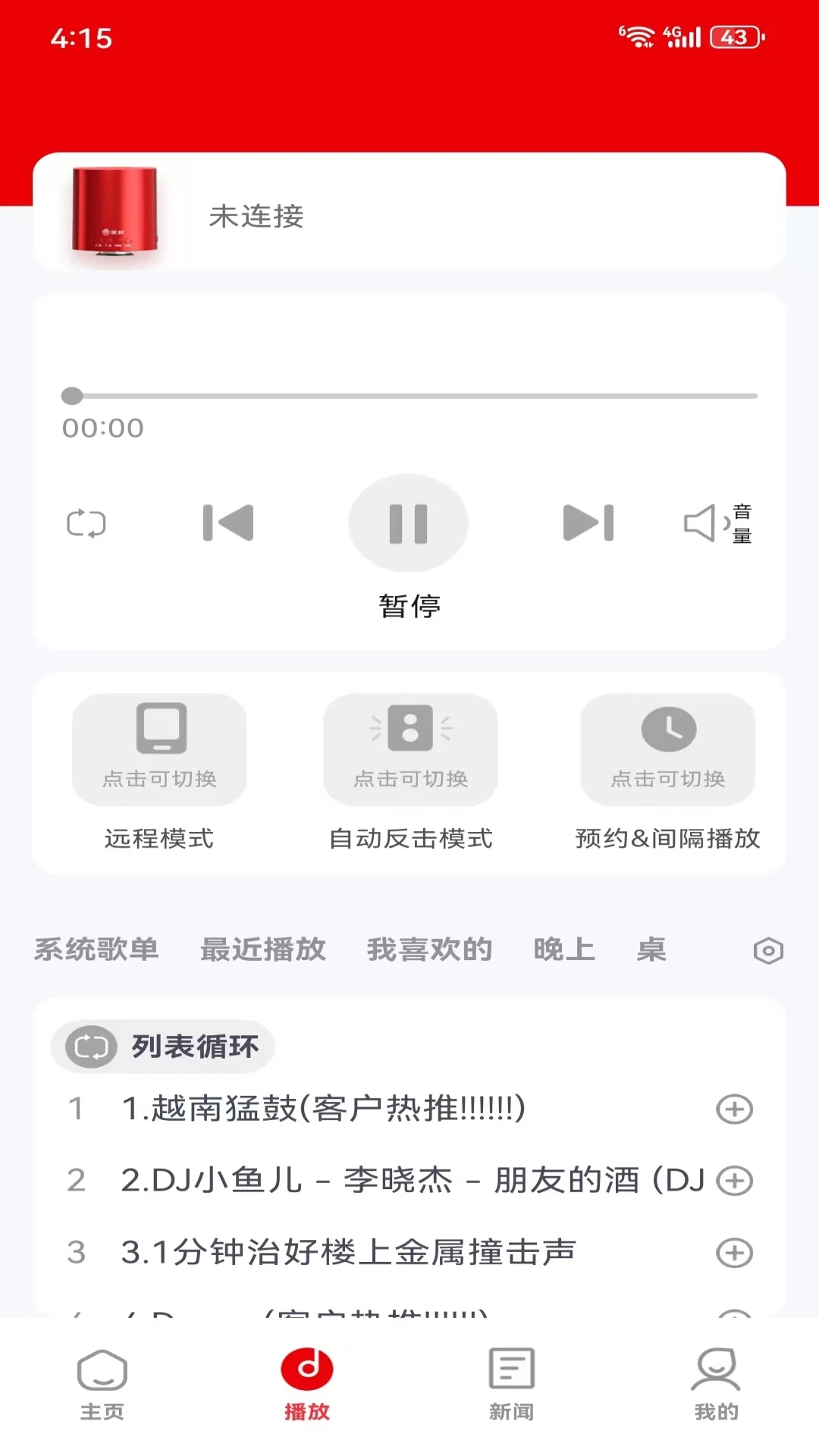Expand 1分钟治好楼上金属撞击声 track options
The image size is (819, 1456).
click(x=733, y=1253)
